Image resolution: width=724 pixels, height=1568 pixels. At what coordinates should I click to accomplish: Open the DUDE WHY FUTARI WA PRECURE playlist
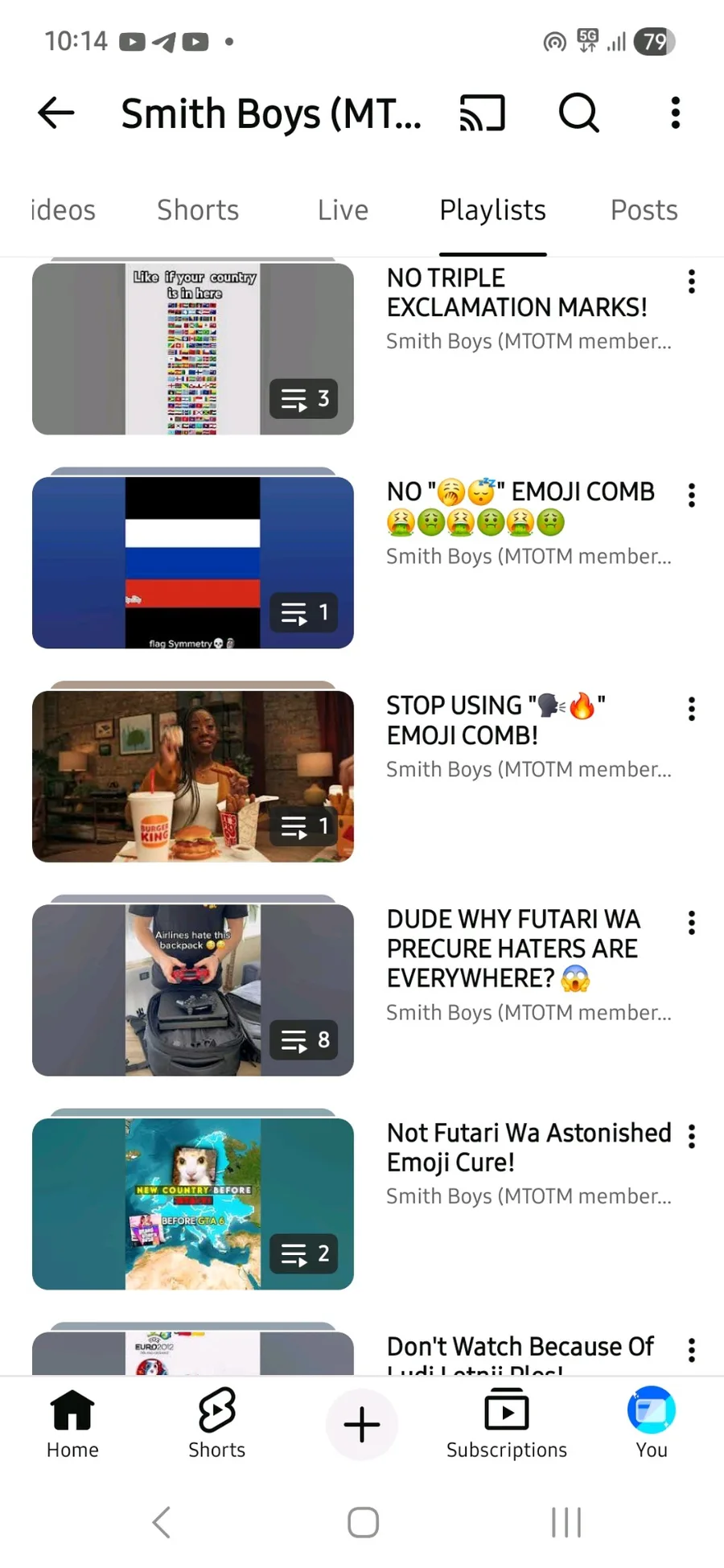[x=513, y=949]
